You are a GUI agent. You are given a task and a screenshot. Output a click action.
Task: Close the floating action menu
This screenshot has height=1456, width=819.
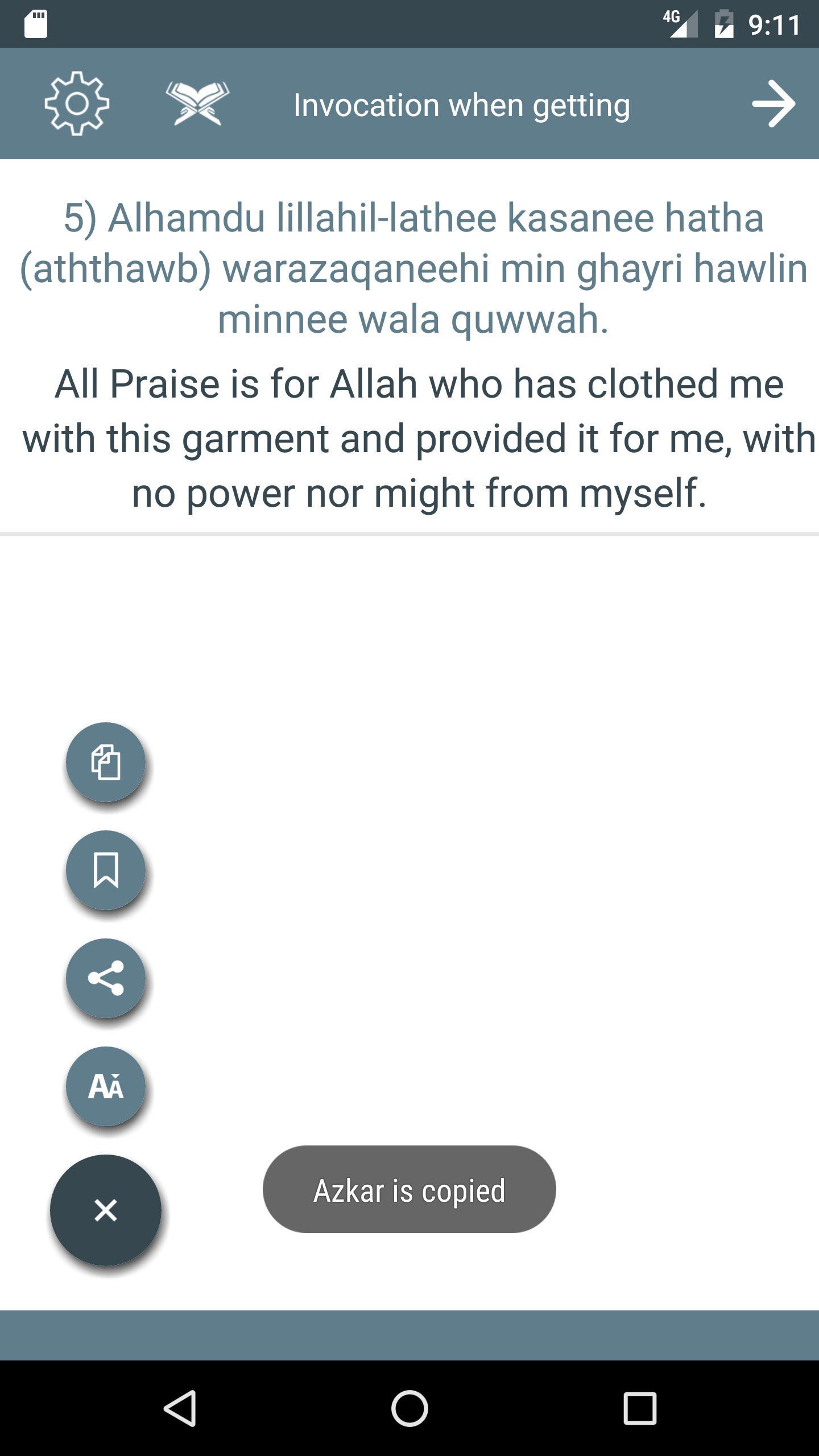106,1210
